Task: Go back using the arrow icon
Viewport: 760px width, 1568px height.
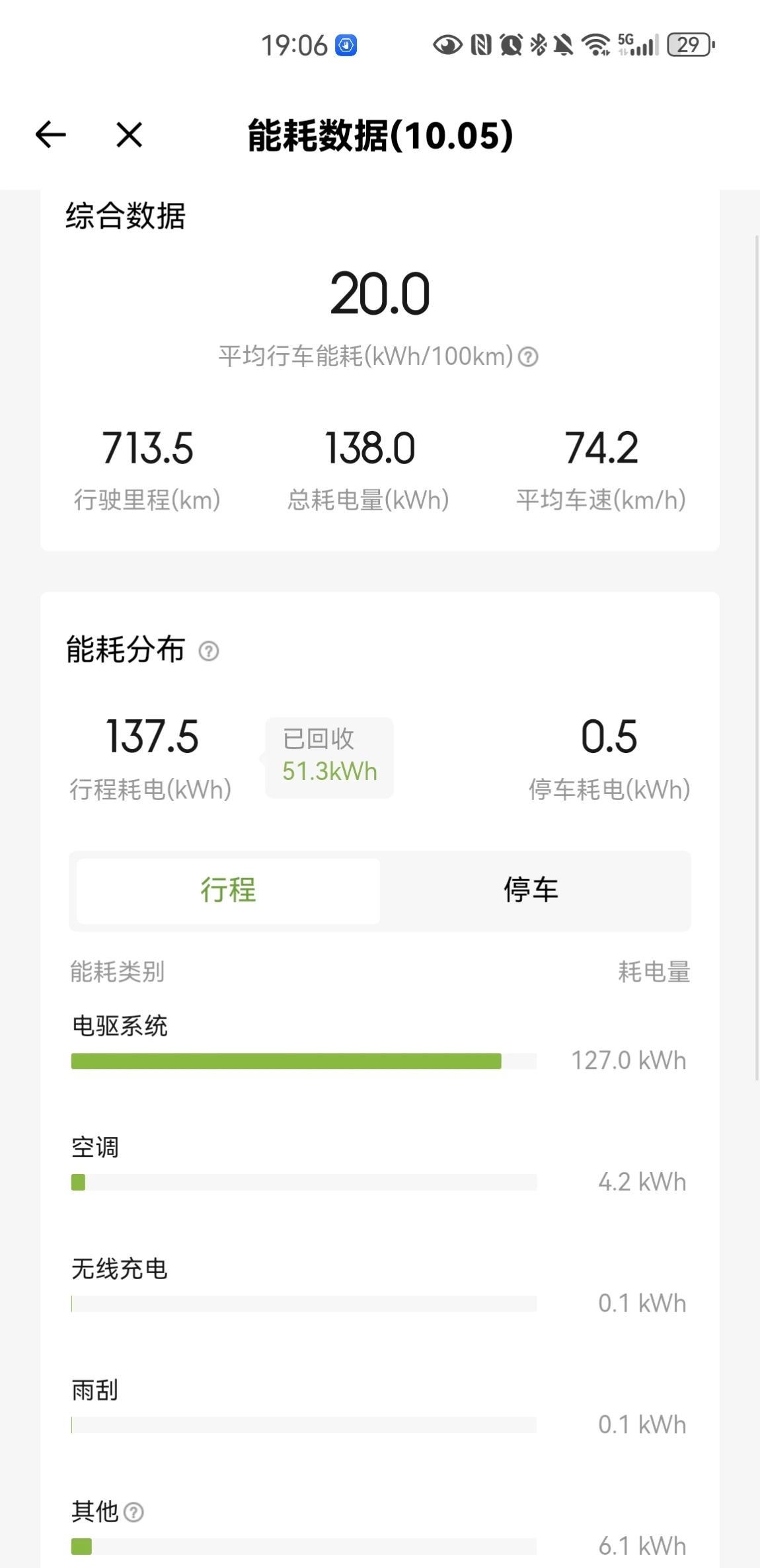Action: click(x=51, y=135)
